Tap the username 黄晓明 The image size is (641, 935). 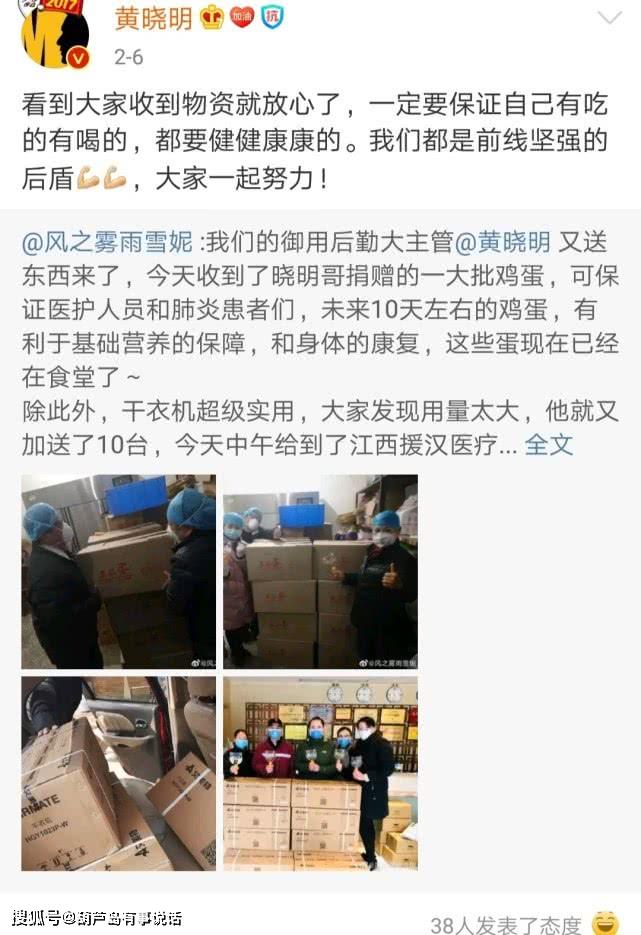tap(153, 18)
